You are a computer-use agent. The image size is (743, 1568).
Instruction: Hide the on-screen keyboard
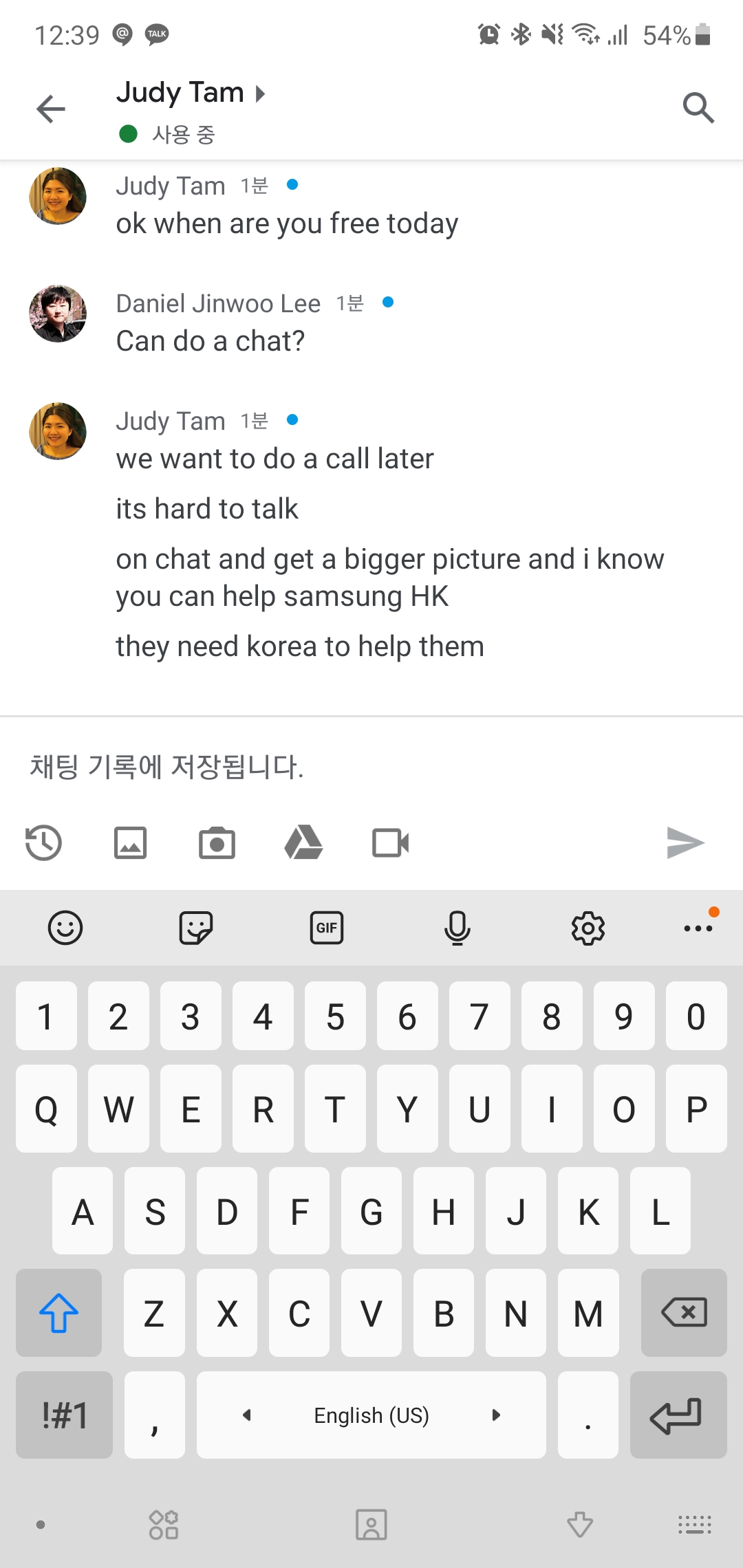(580, 1525)
